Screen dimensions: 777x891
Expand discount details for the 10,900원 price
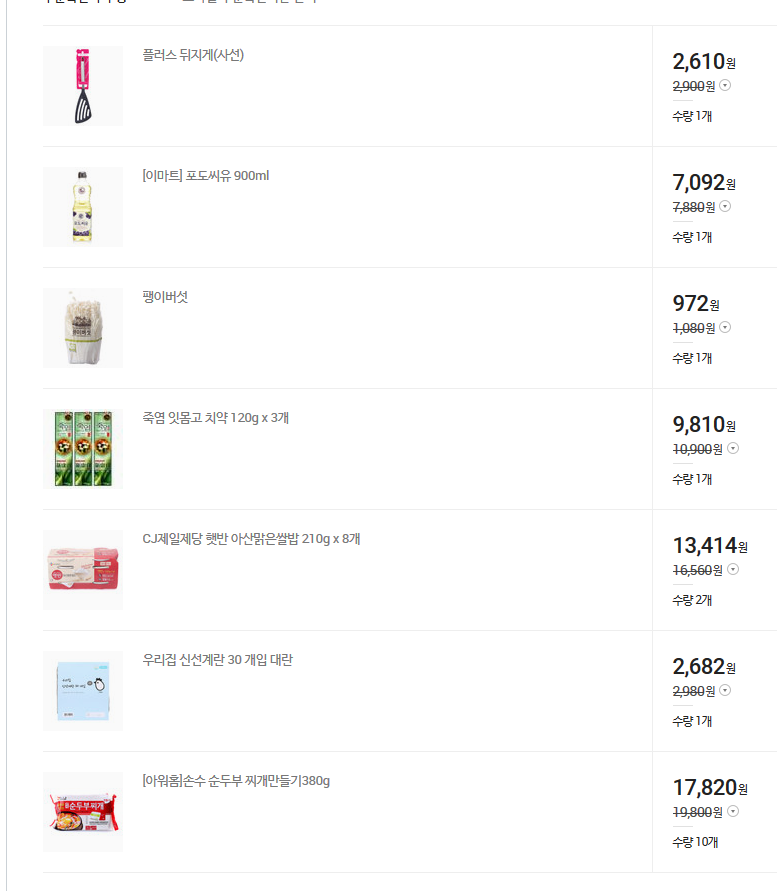(x=732, y=448)
